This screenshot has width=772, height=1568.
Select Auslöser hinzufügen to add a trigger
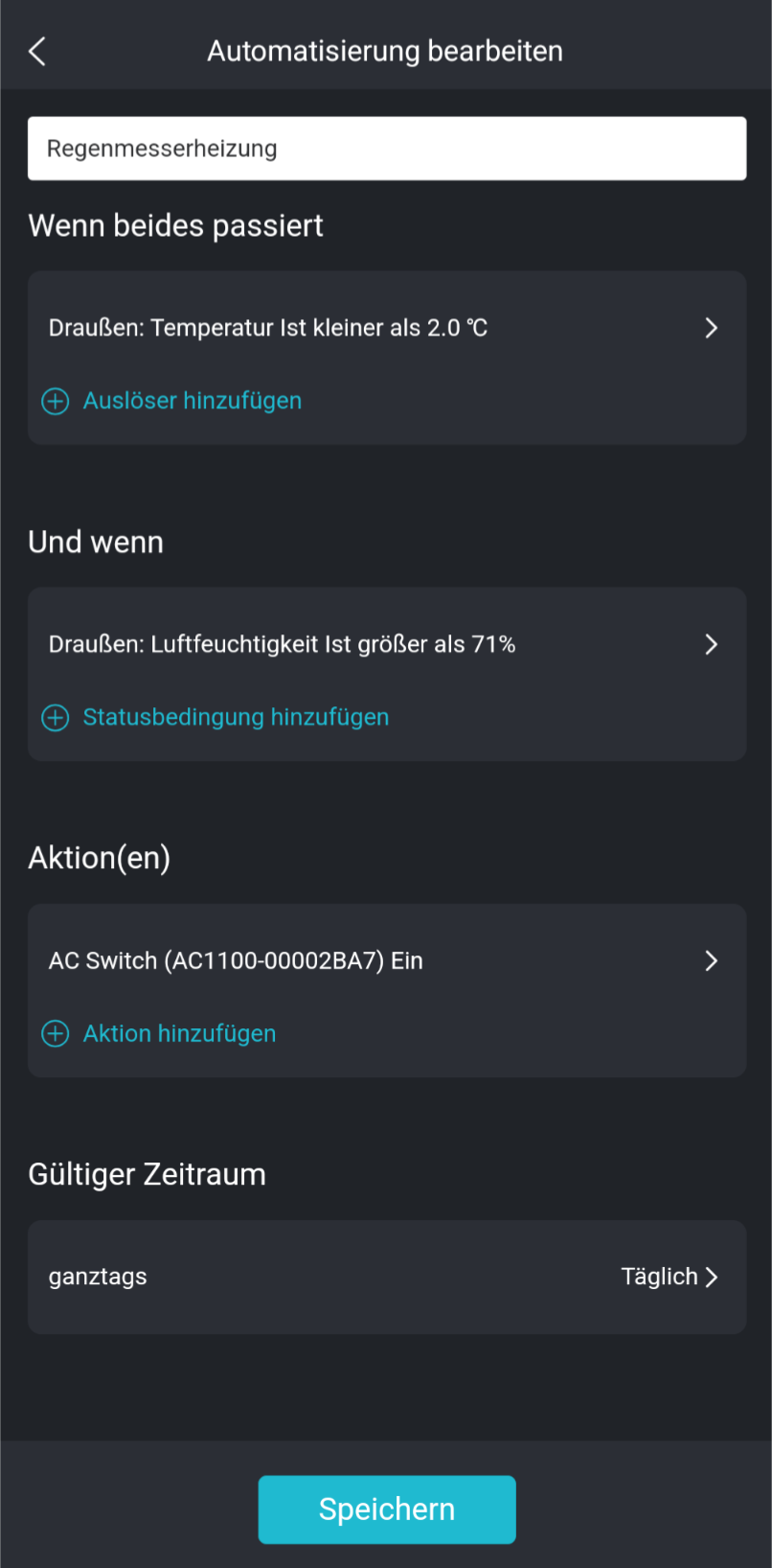[192, 401]
